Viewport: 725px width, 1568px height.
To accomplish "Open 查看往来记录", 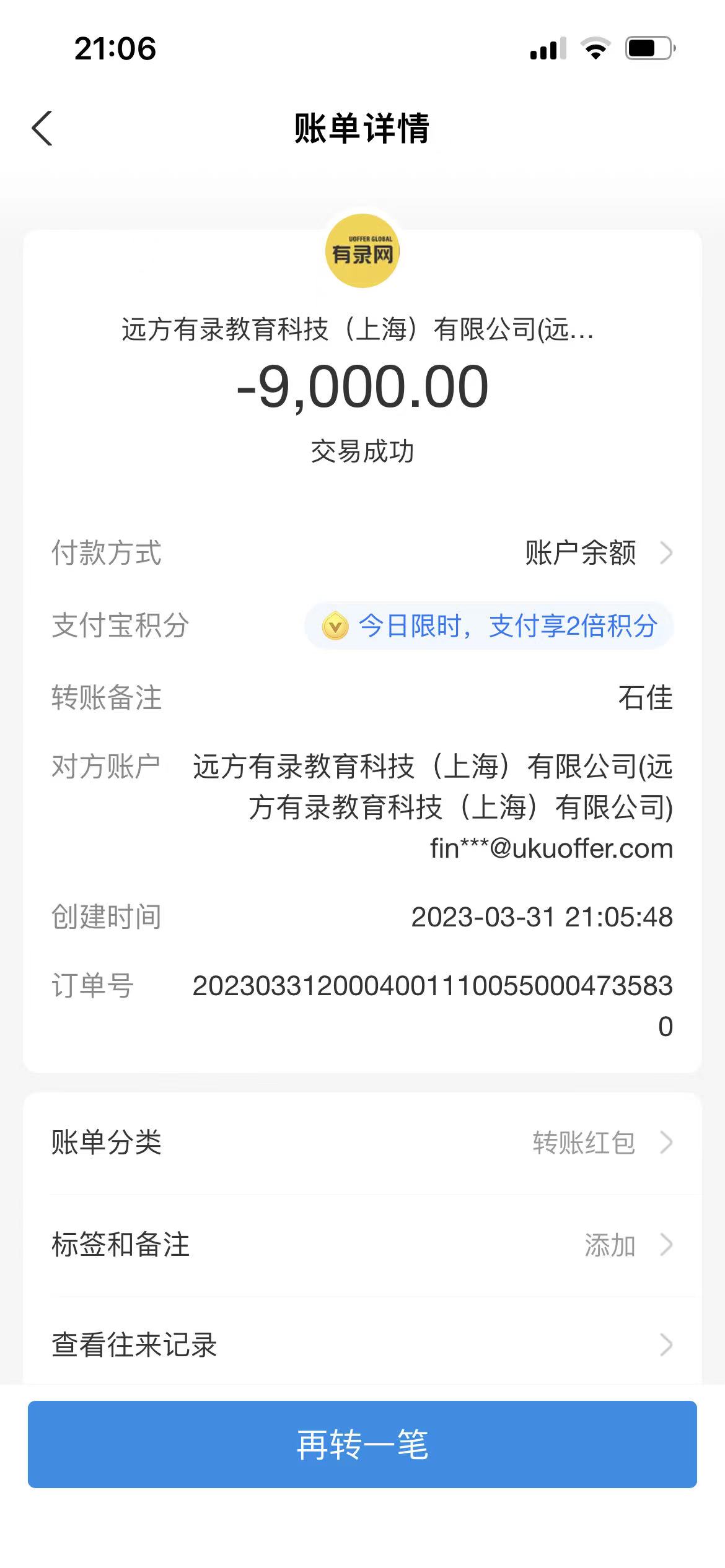I will tap(362, 1345).
